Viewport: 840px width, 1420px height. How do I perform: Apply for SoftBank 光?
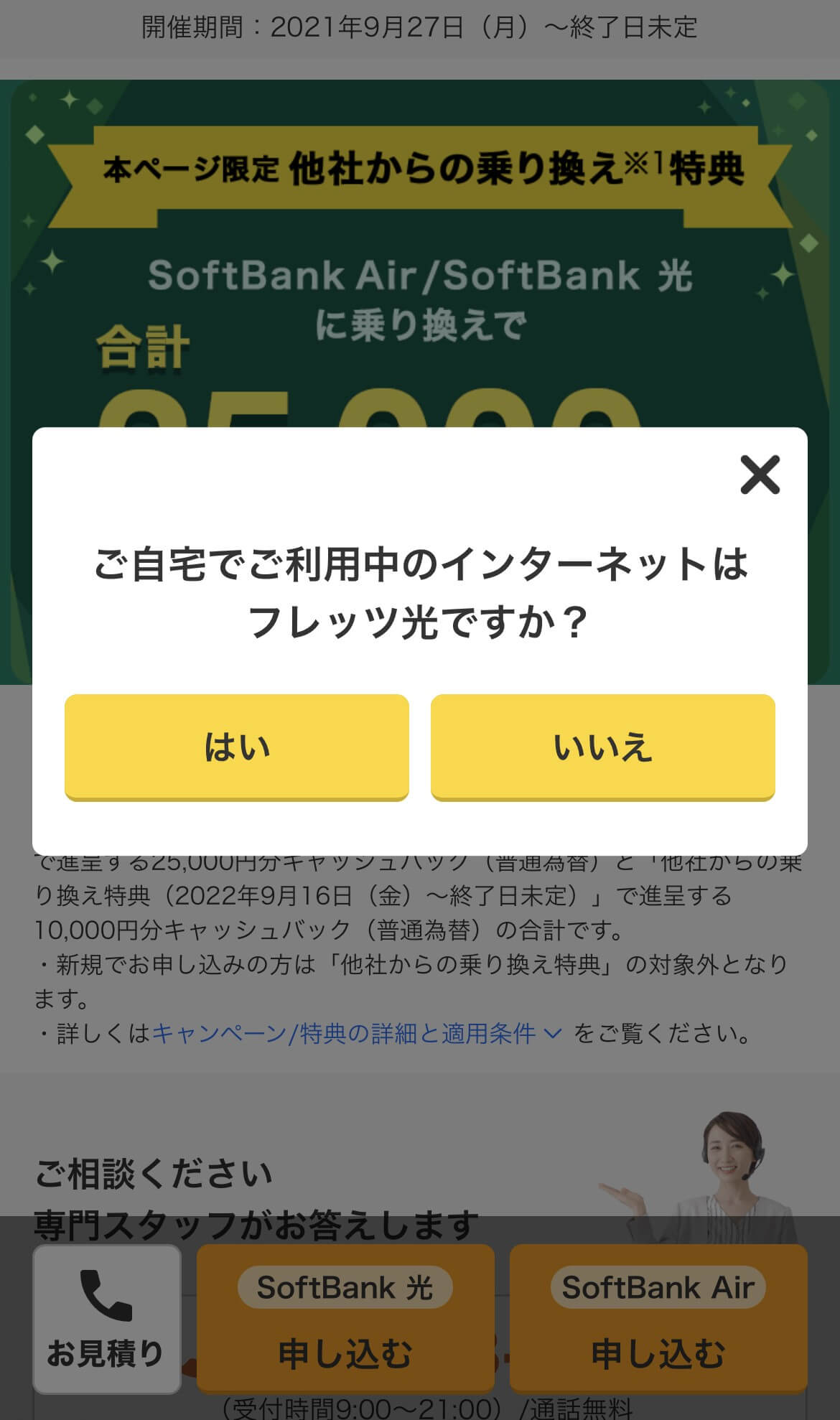point(345,1319)
